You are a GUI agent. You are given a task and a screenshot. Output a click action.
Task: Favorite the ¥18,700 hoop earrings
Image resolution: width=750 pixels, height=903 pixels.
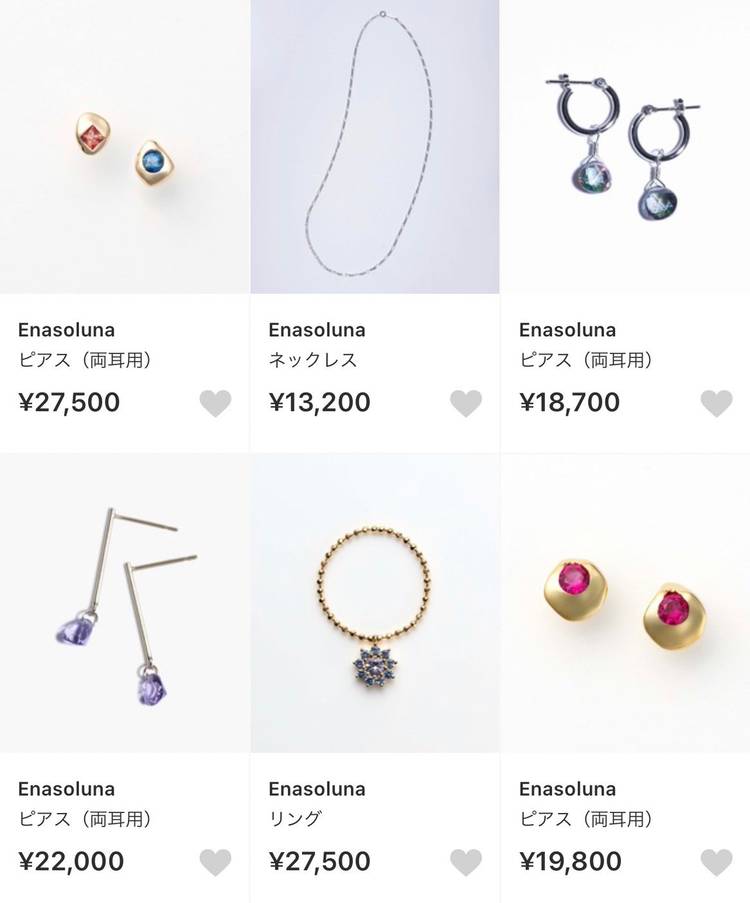(x=716, y=403)
